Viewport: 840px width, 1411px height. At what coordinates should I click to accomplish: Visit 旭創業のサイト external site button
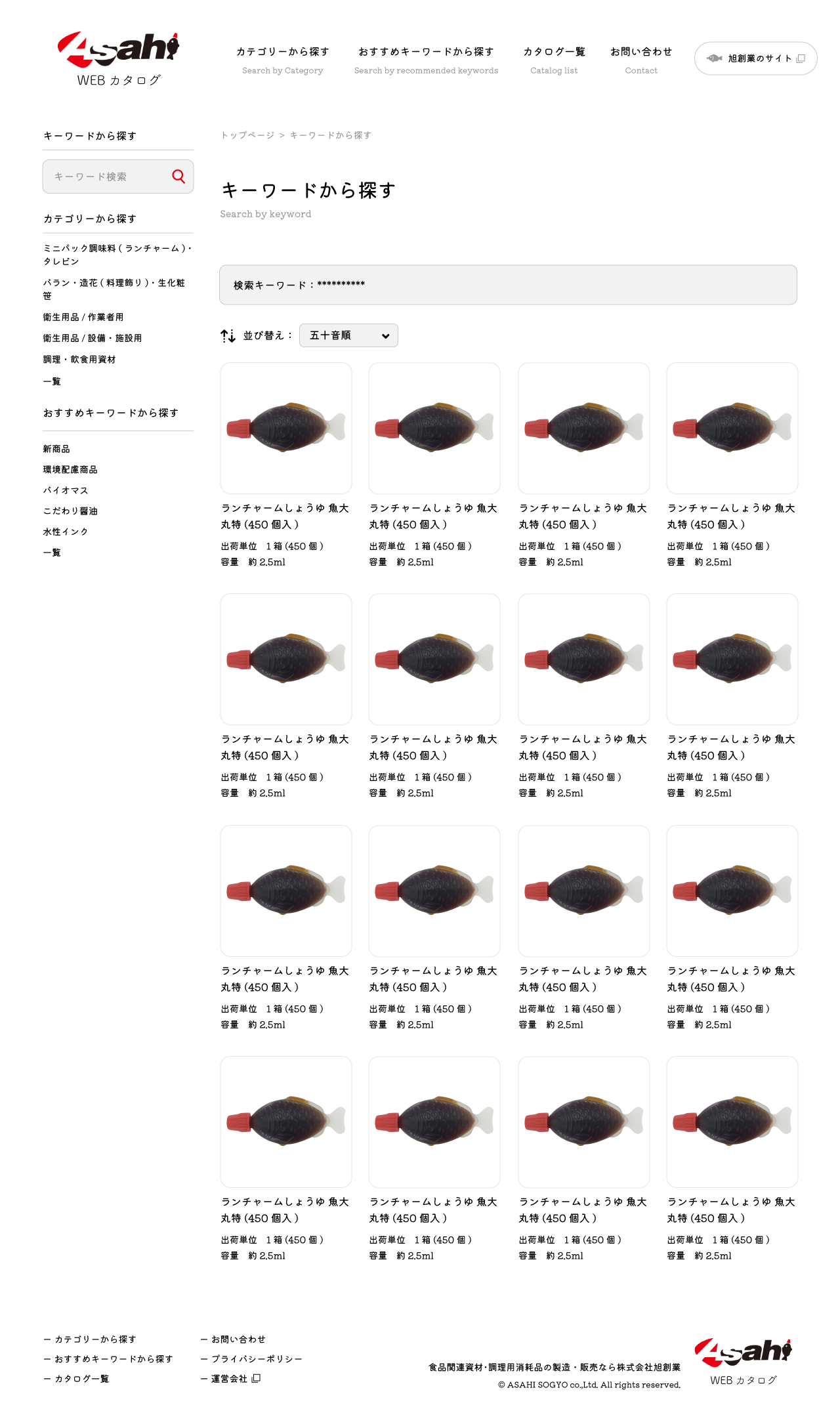(755, 58)
